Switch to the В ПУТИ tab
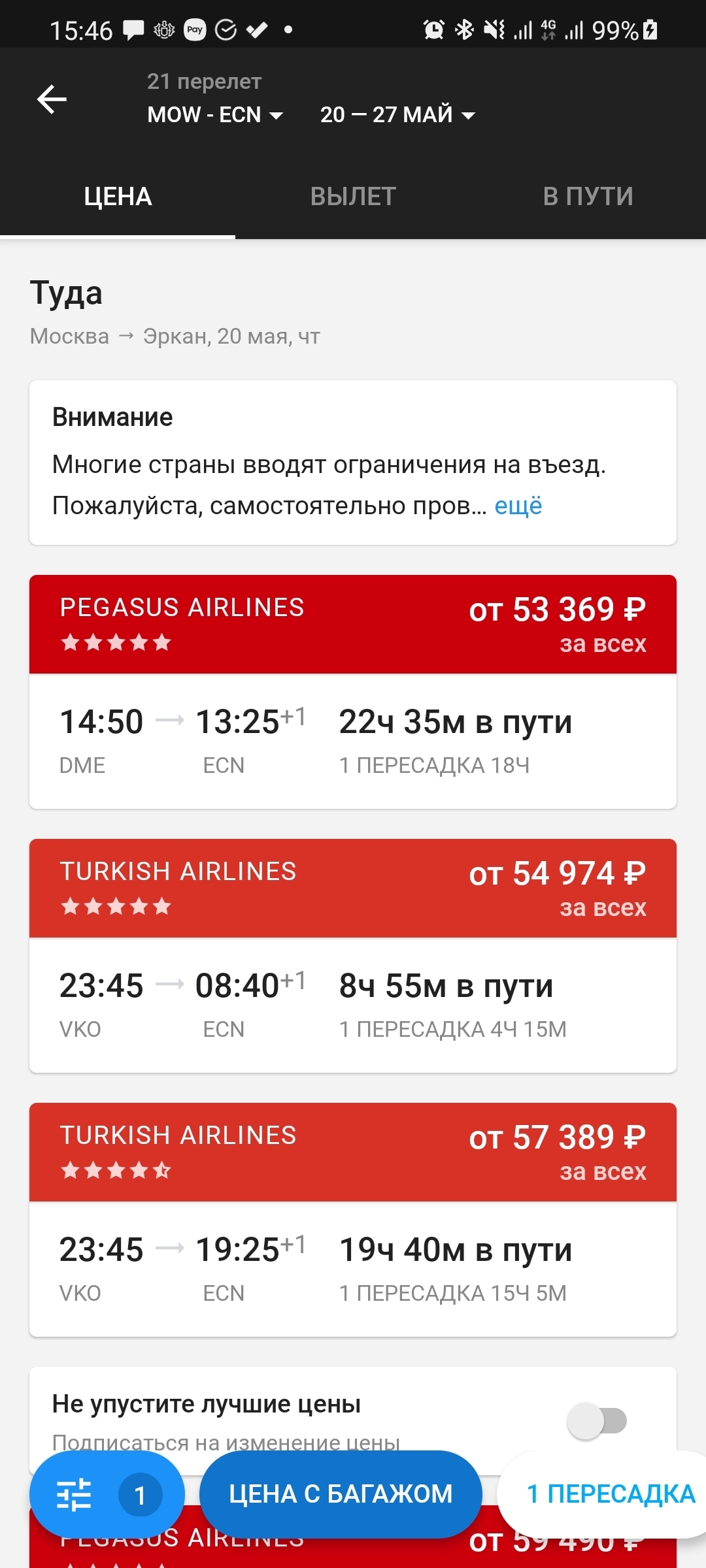The height and width of the screenshot is (1568, 706). coord(588,196)
